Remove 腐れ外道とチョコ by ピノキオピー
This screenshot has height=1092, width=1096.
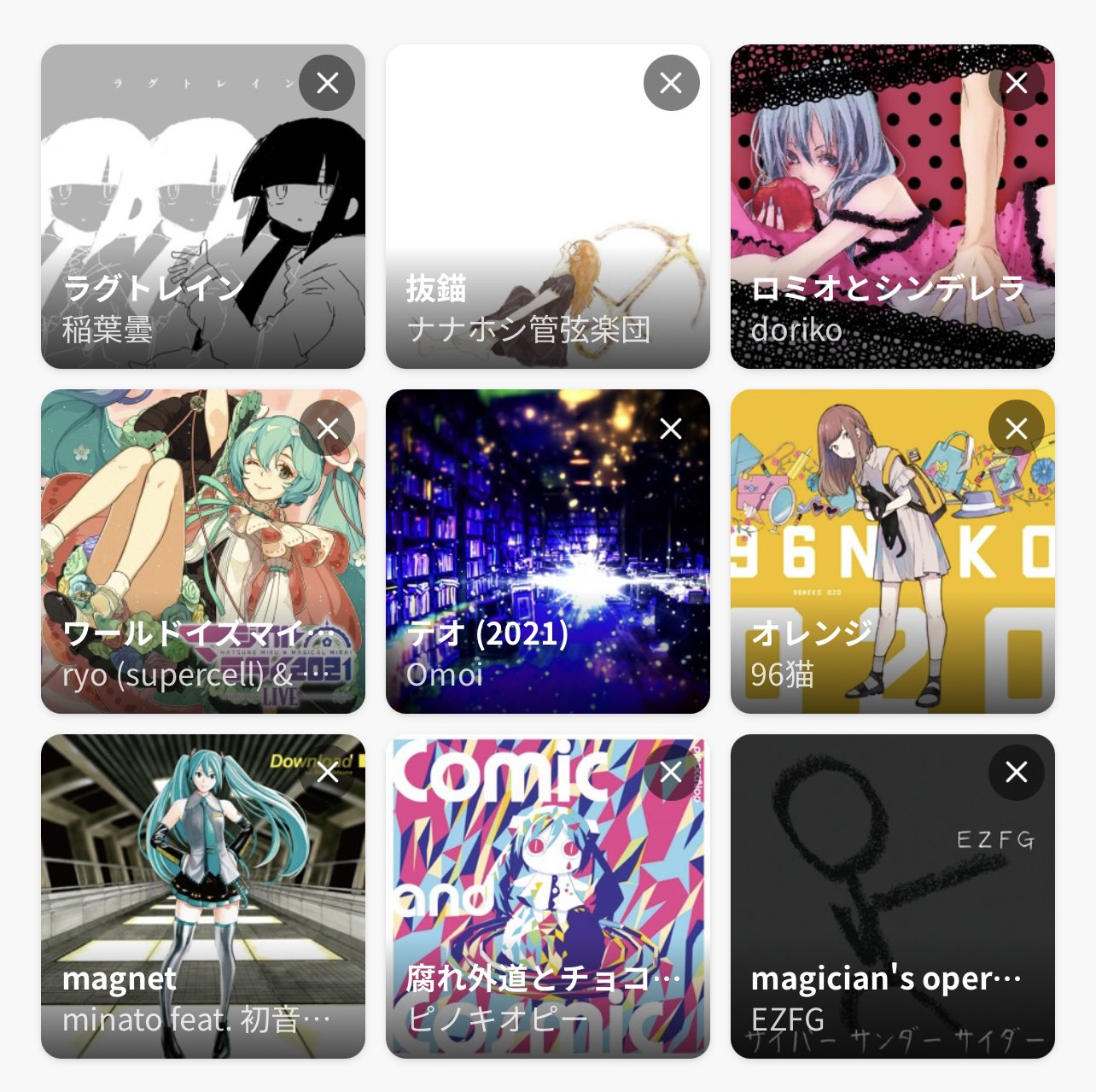671,774
